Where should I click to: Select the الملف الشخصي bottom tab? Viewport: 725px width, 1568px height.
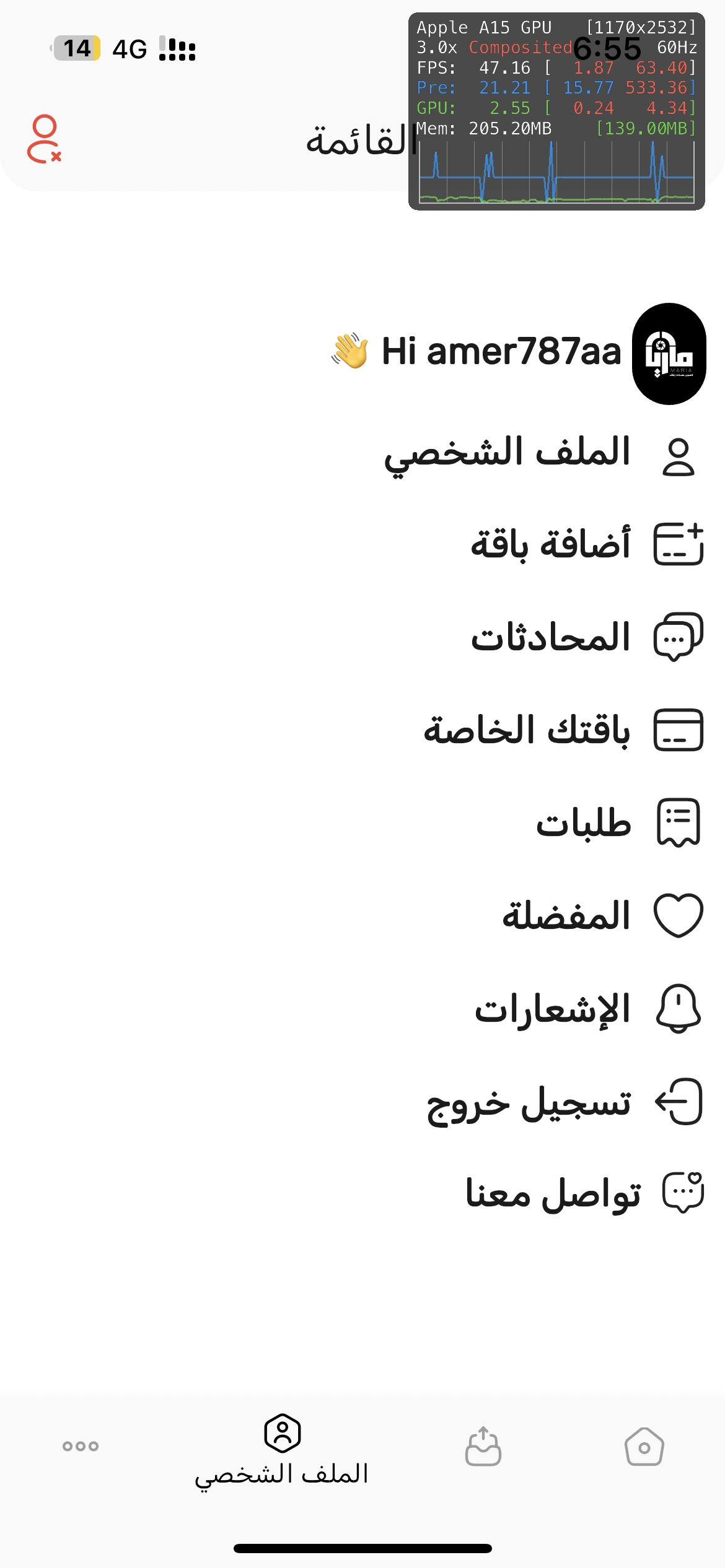point(282,1451)
